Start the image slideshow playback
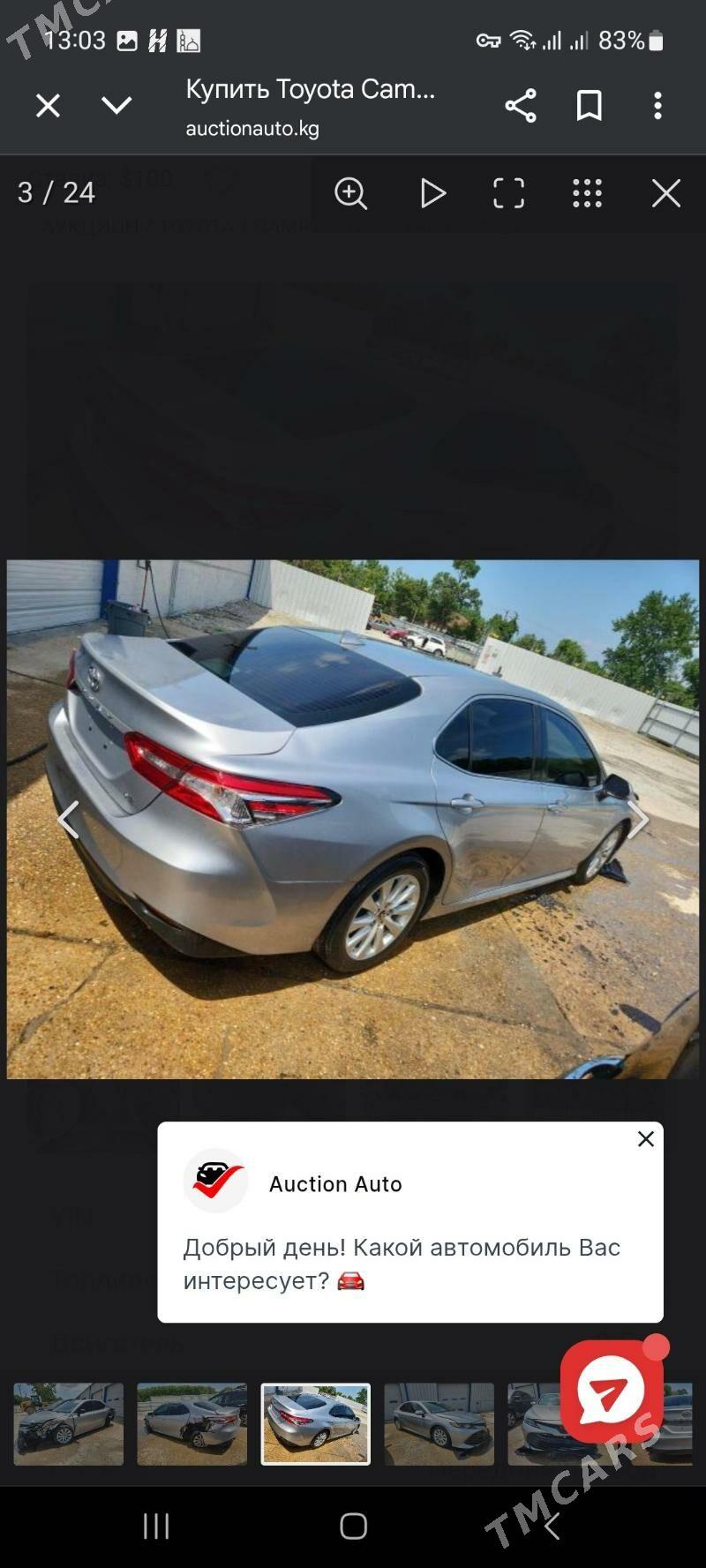706x1568 pixels. pos(432,194)
